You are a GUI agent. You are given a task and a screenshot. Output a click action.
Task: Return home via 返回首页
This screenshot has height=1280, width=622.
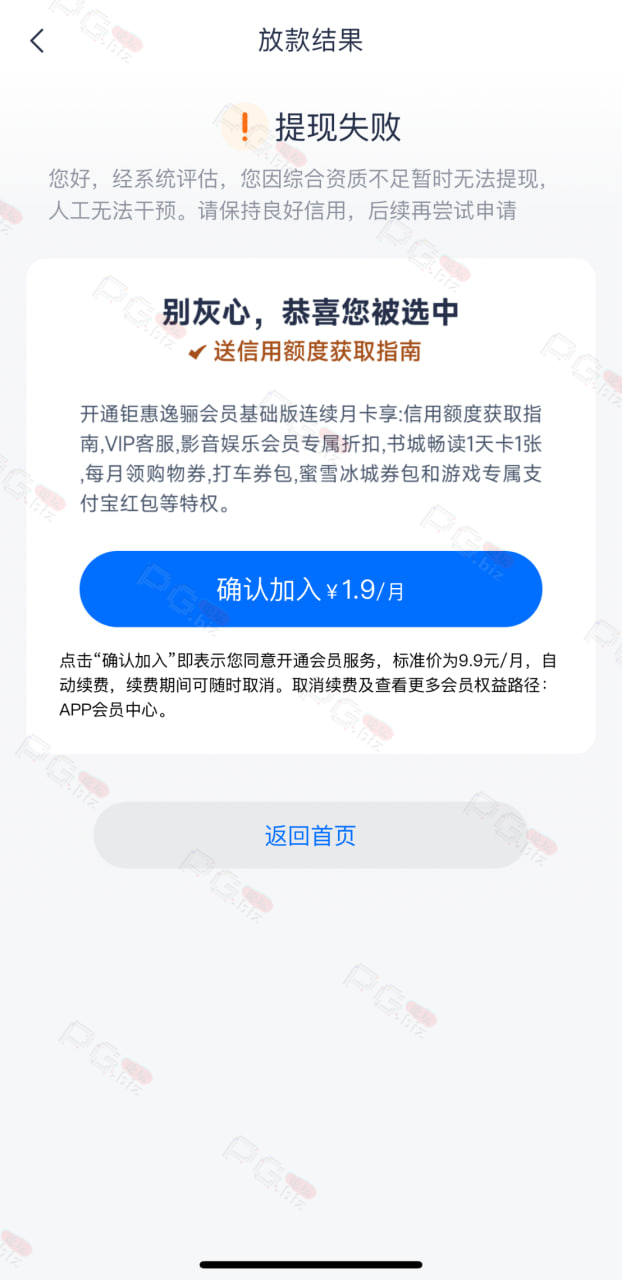[x=311, y=835]
